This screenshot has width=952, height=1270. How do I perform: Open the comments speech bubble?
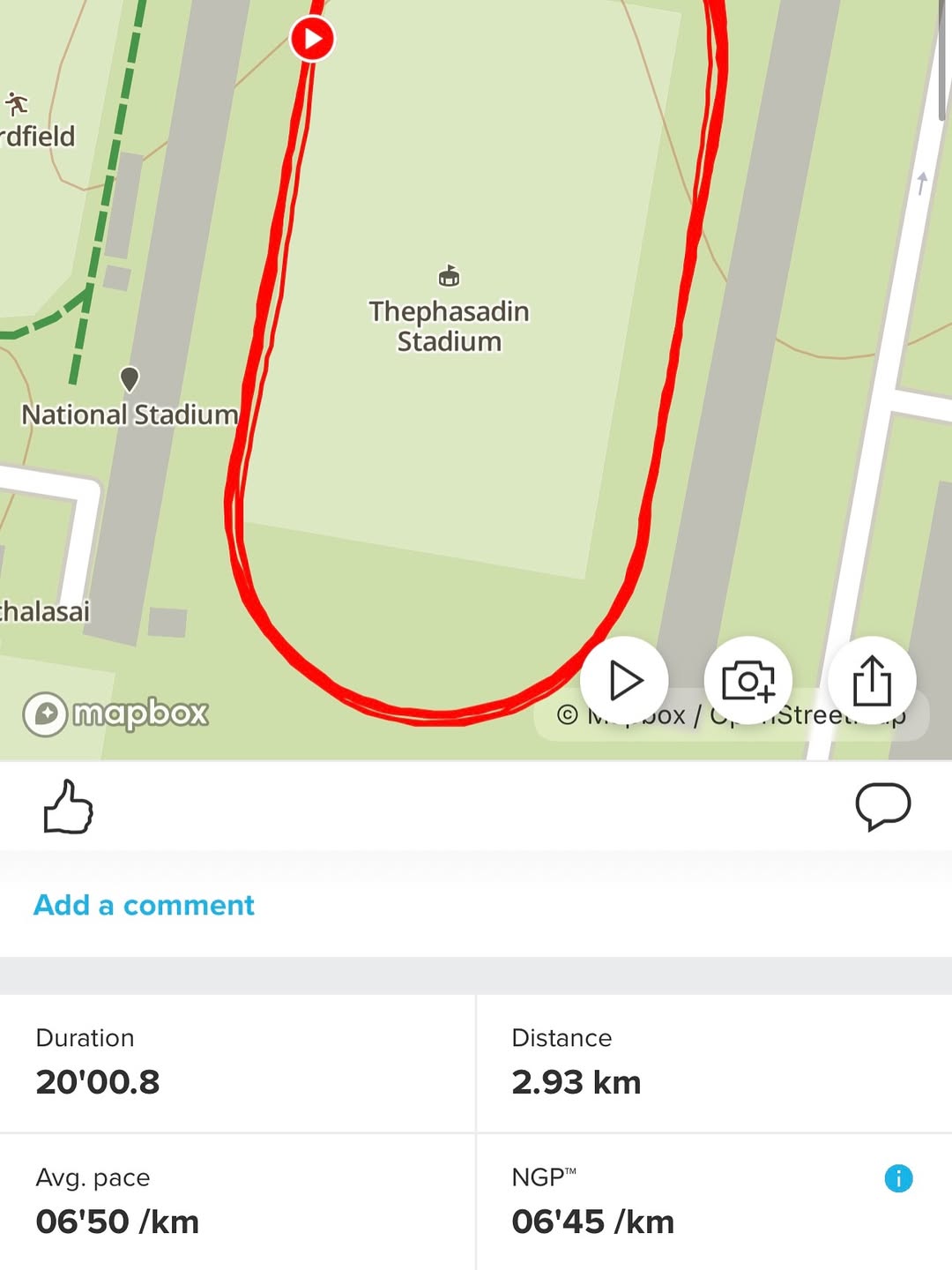882,806
